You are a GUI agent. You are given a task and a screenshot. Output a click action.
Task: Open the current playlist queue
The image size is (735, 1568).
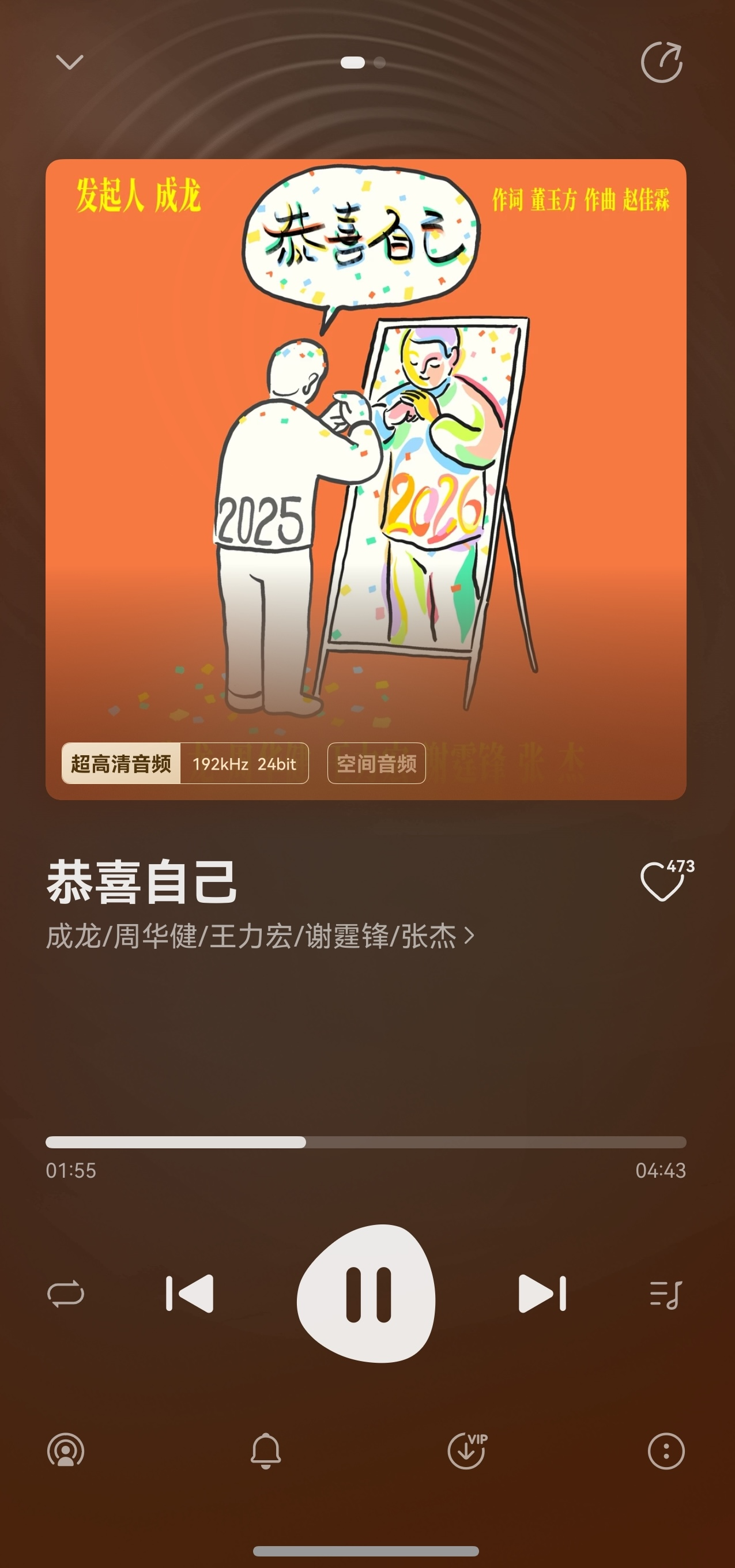[666, 1294]
